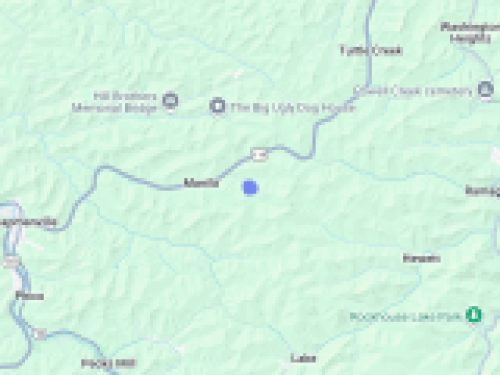Tap the cemetery marker on the map
The height and width of the screenshot is (375, 500).
point(486,89)
